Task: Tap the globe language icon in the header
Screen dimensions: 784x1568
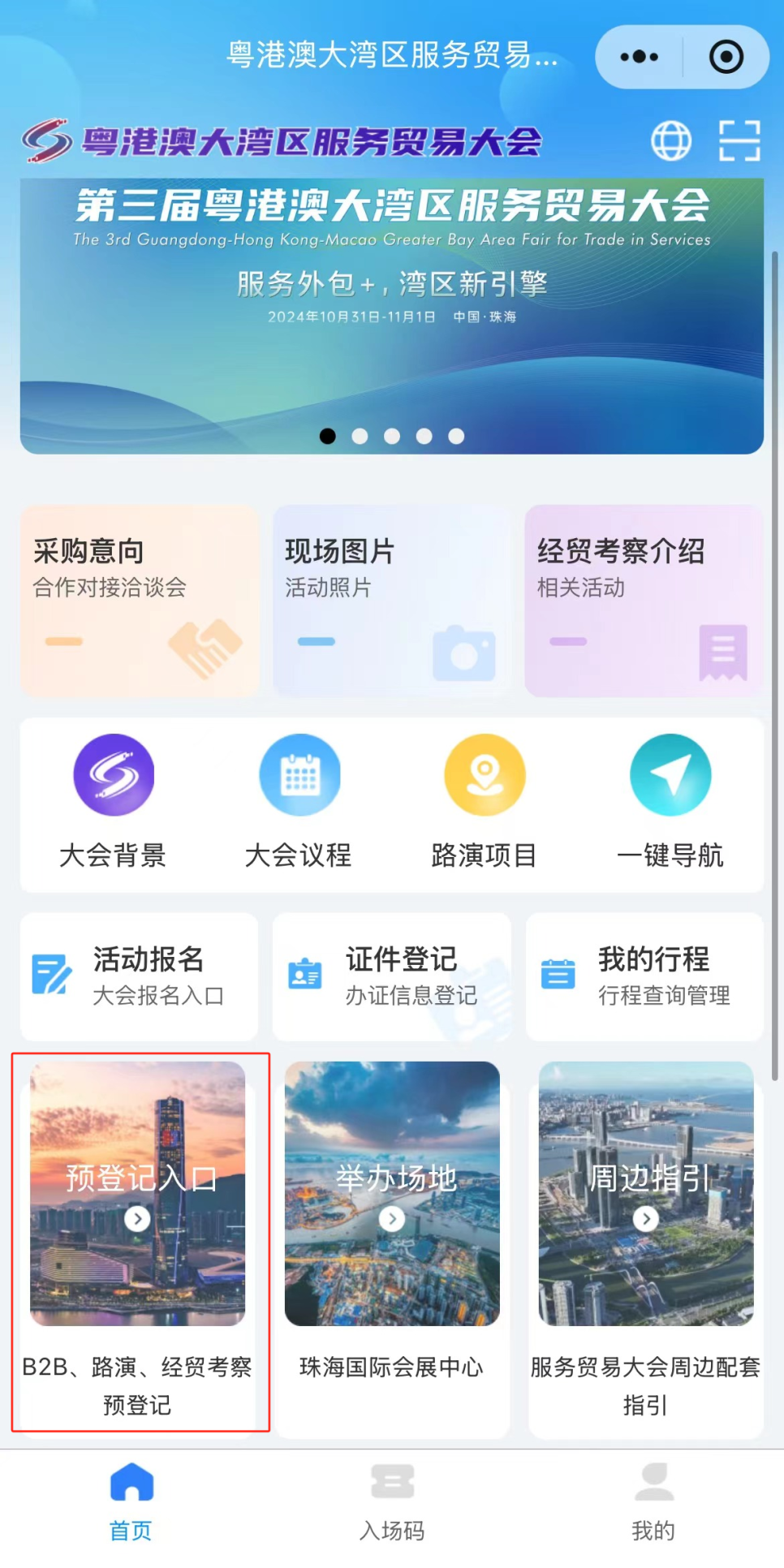Action: pos(670,140)
